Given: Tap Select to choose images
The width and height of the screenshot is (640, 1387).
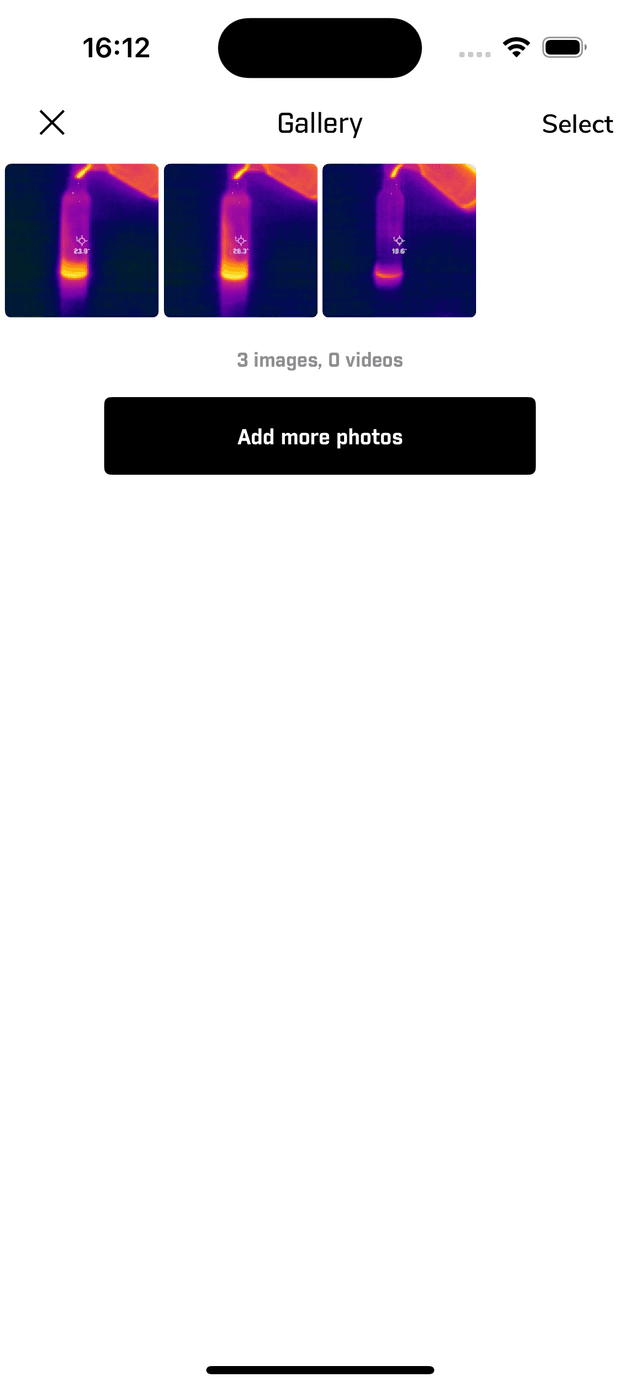Looking at the screenshot, I should point(577,124).
